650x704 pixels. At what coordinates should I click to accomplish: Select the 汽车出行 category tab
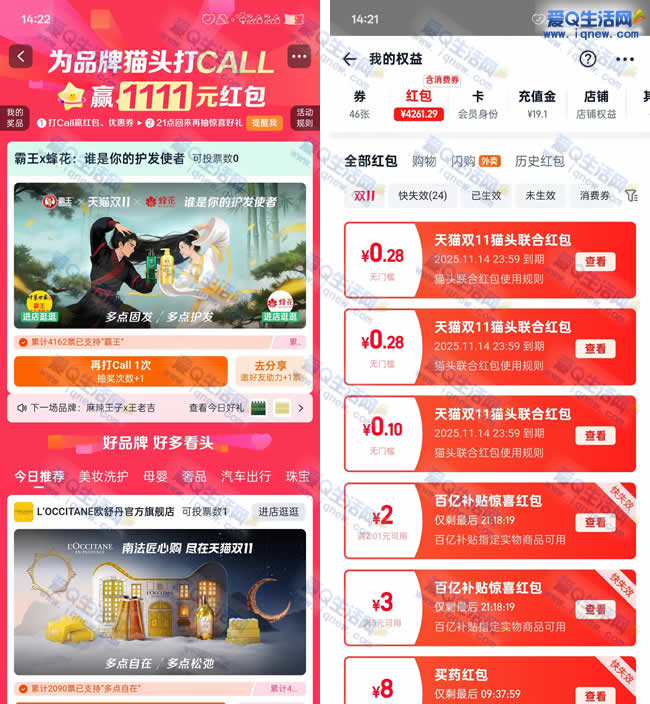point(246,476)
